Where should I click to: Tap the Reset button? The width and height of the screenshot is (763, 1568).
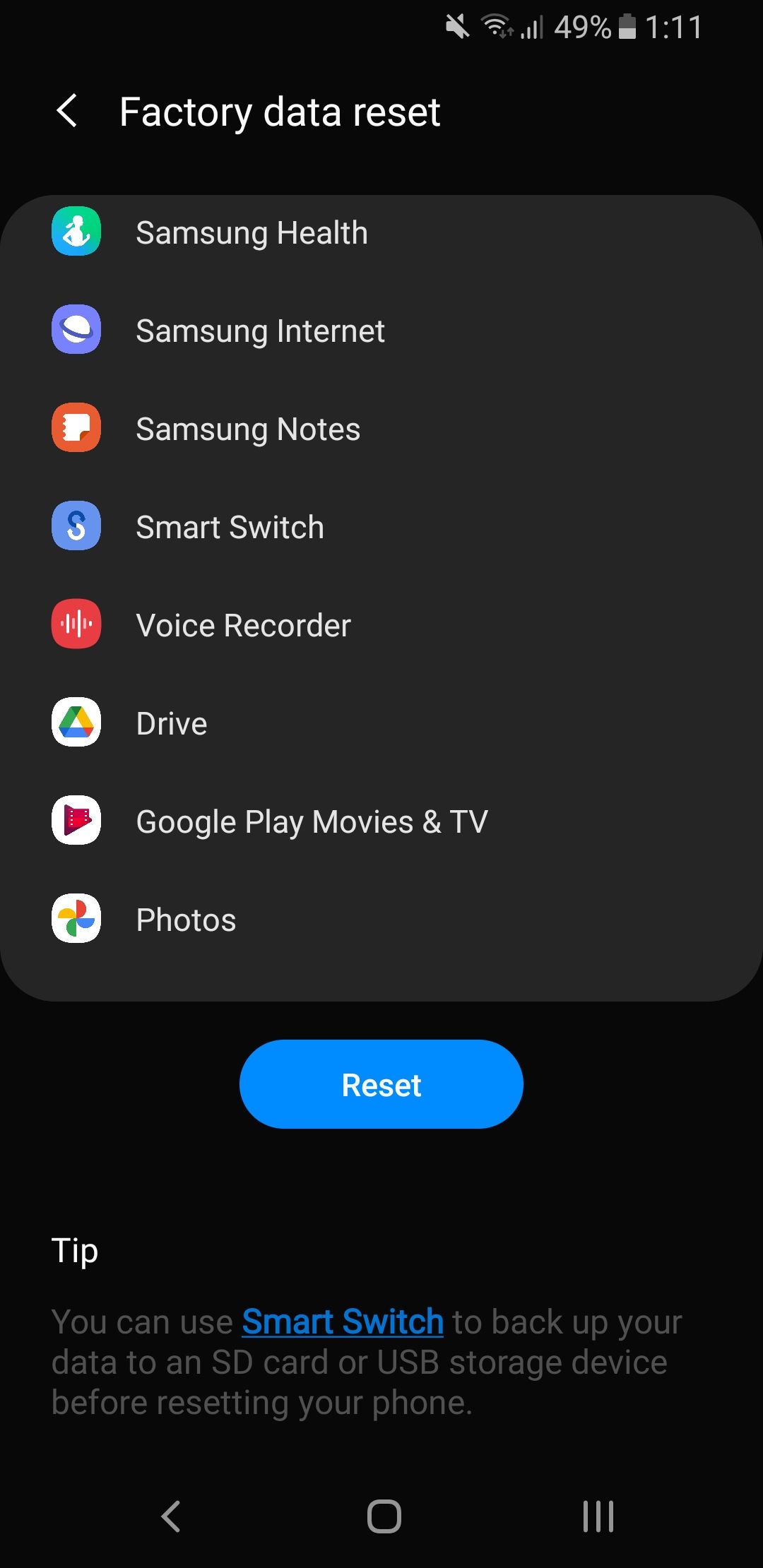[381, 1084]
